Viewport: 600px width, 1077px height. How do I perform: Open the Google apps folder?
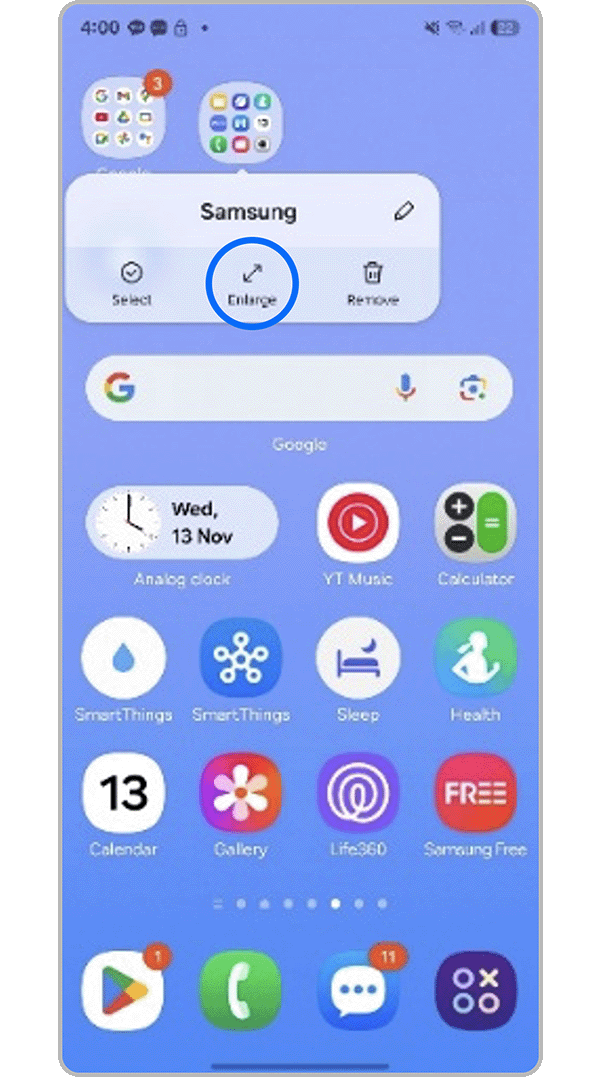(123, 119)
